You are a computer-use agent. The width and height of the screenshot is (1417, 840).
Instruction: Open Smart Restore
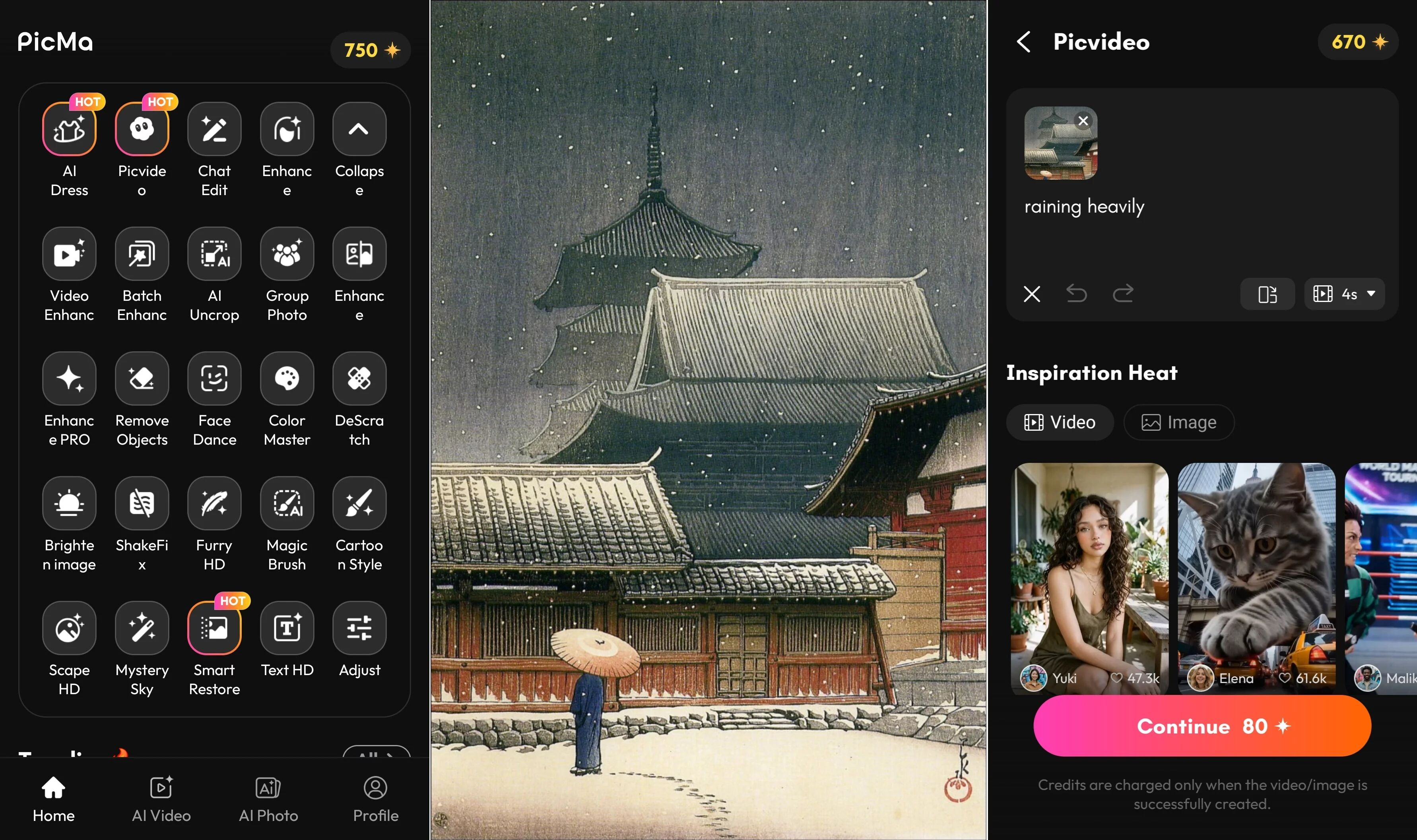(214, 628)
